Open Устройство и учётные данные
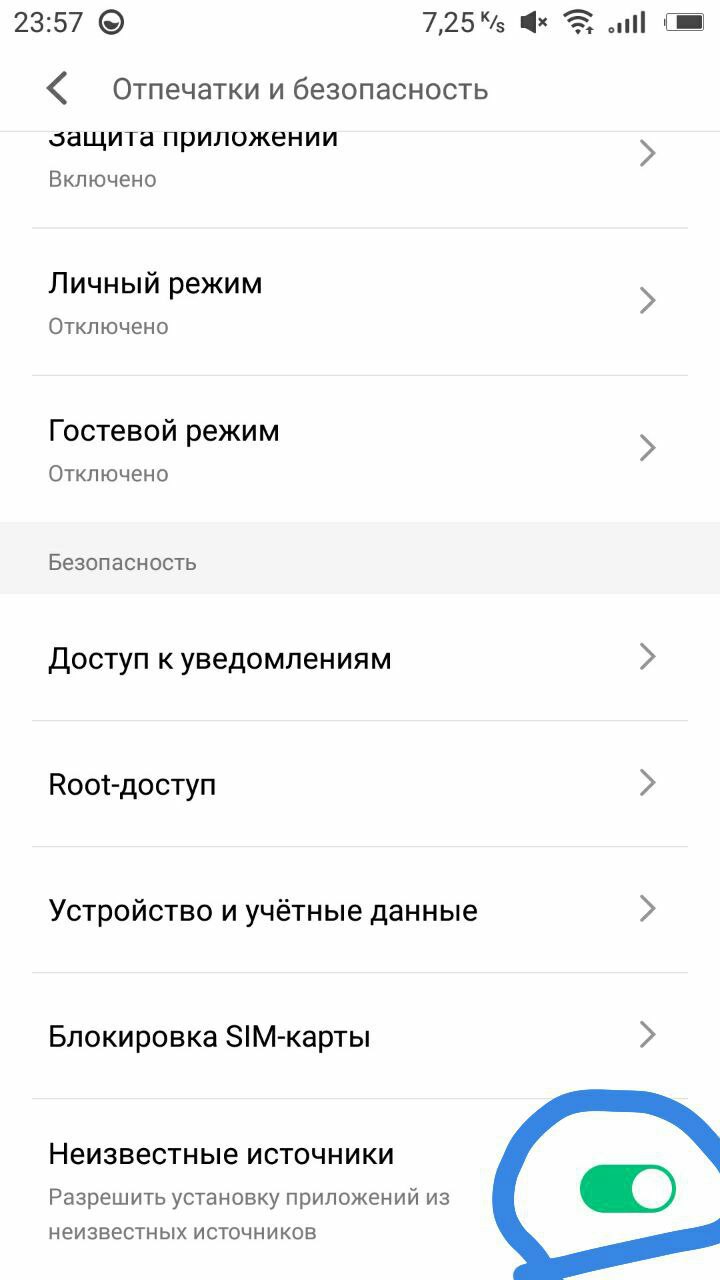Screen dimensions: 720x1280 tap(360, 910)
